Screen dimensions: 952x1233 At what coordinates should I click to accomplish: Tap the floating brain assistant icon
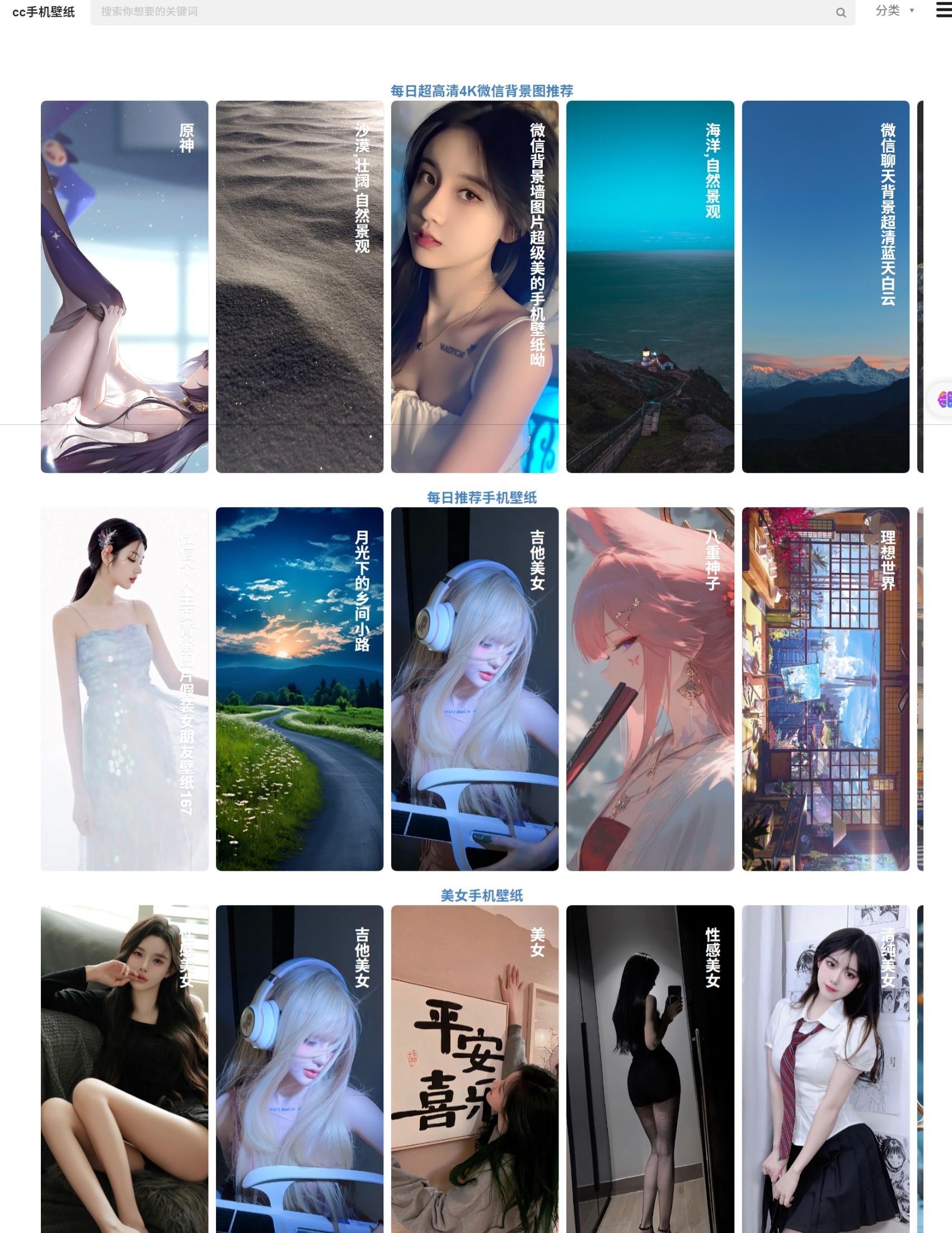(944, 399)
